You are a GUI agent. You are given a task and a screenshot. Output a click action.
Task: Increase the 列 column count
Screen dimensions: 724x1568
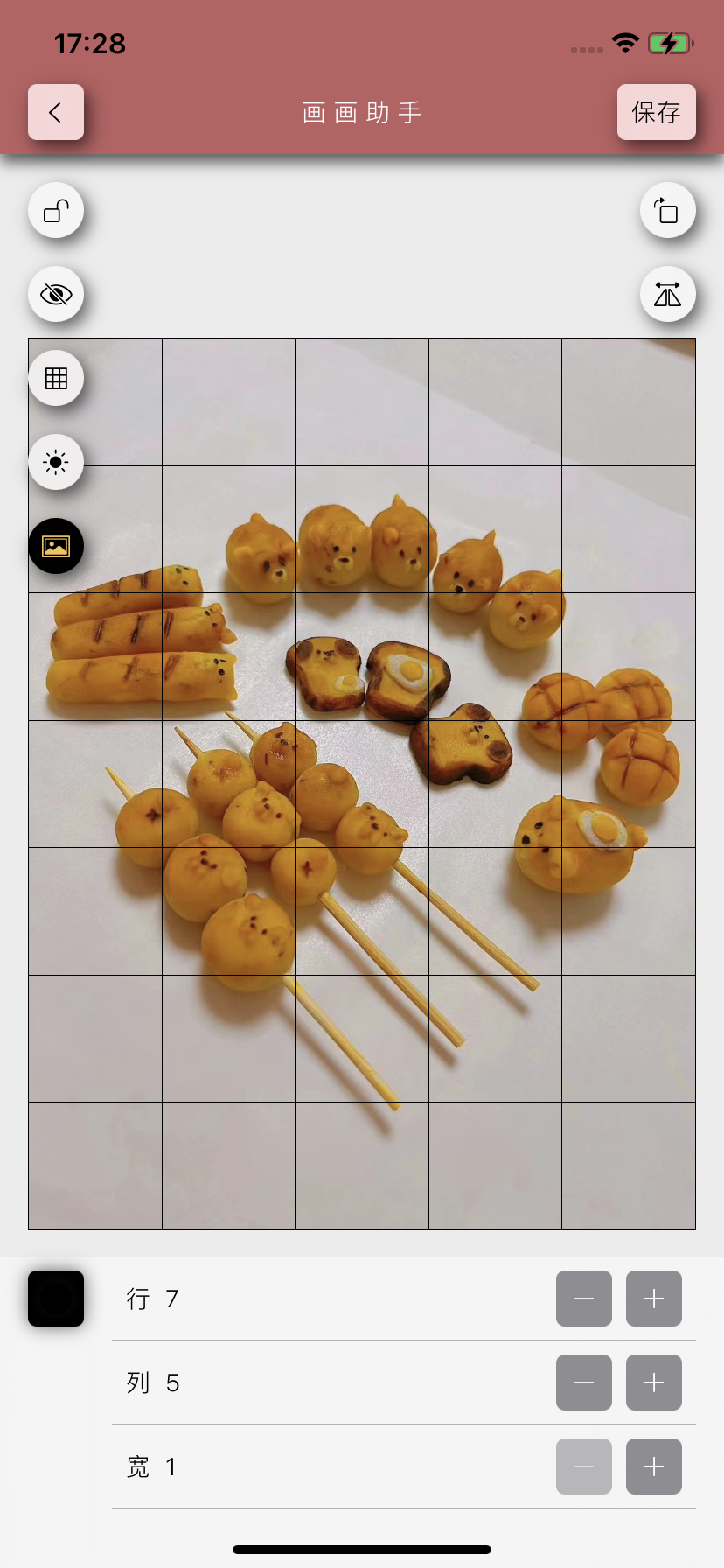coord(653,1382)
